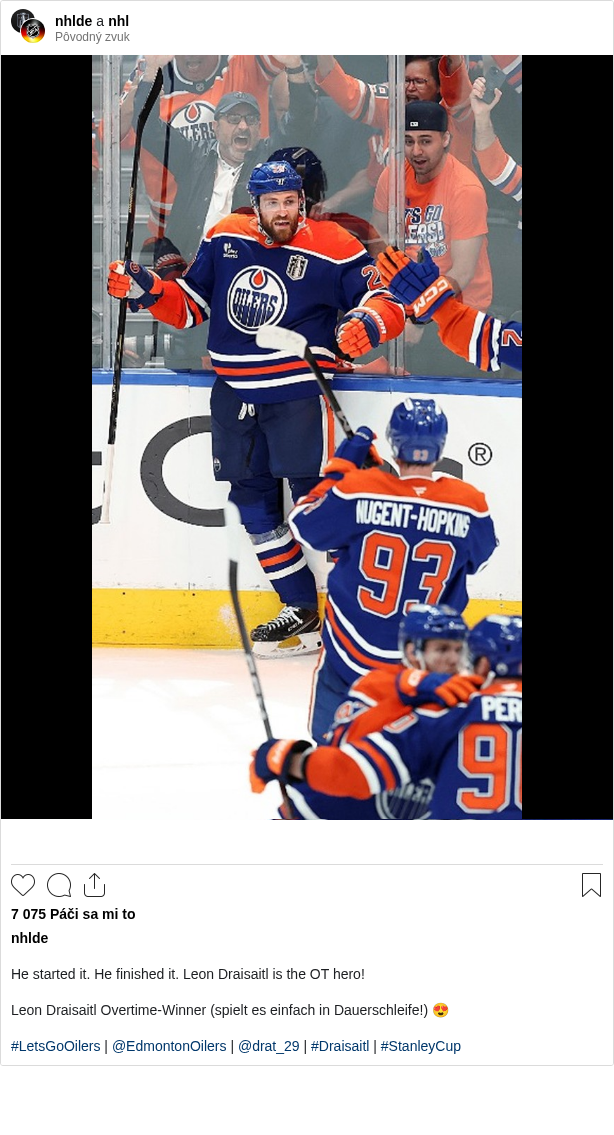Image resolution: width=614 pixels, height=1135 pixels.
Task: Open Pôvodný zvuk audio link
Action: [x=92, y=37]
